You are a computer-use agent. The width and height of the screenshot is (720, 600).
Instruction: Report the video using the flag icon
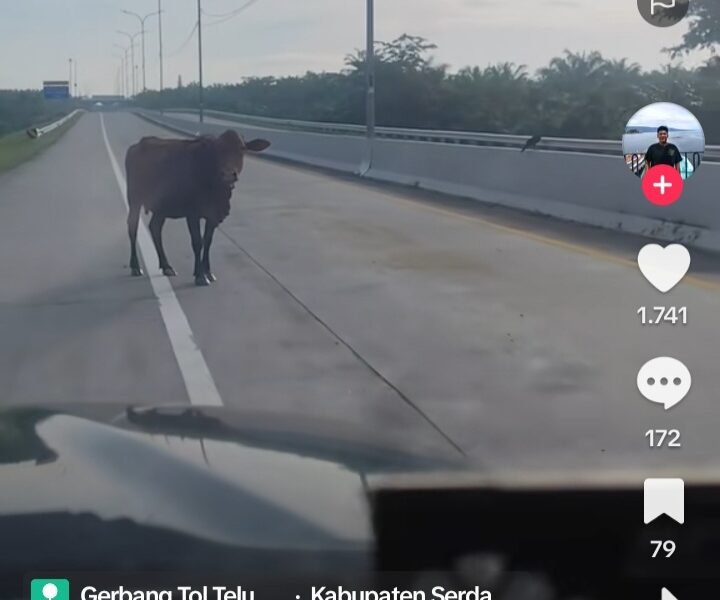(x=664, y=6)
